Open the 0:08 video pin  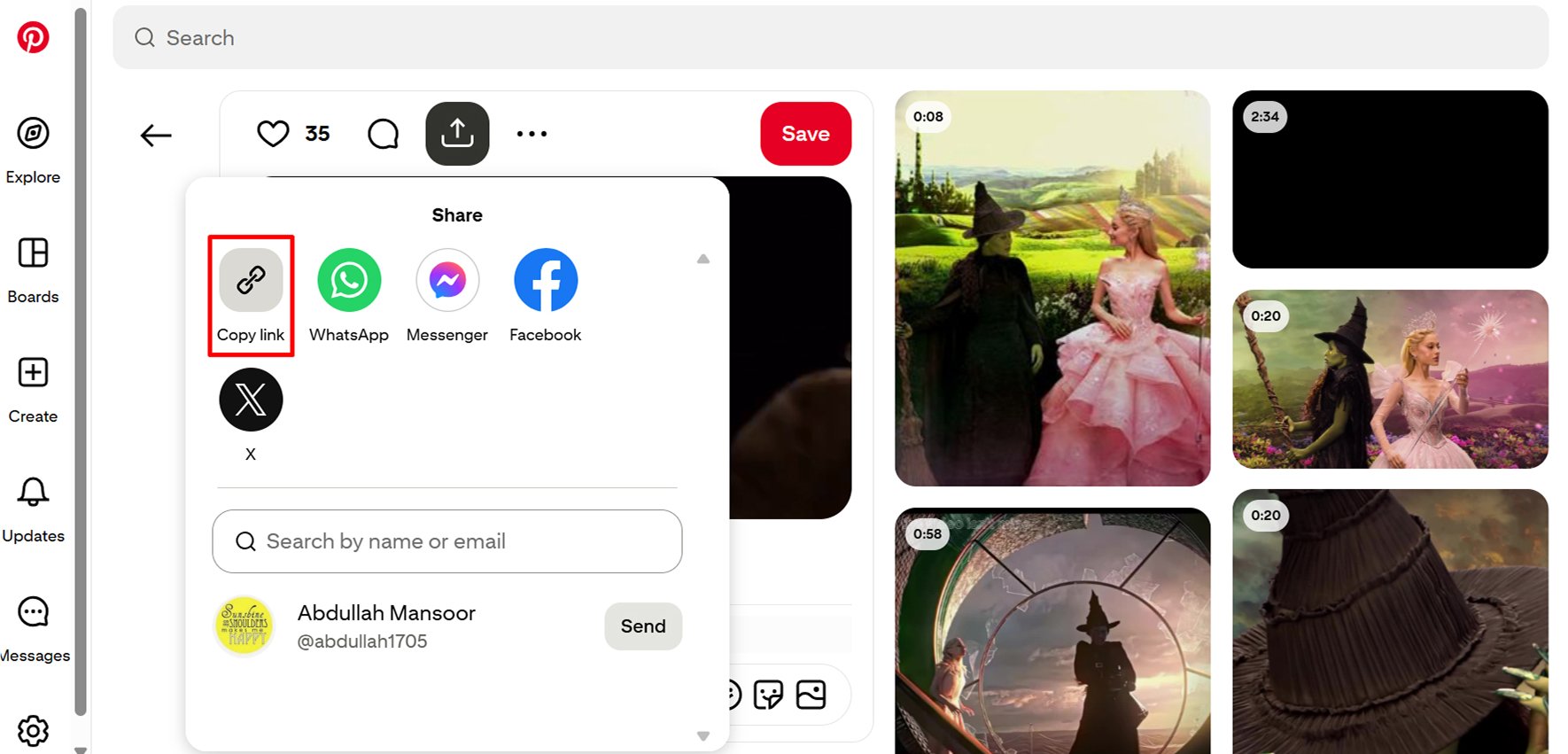(x=1052, y=288)
